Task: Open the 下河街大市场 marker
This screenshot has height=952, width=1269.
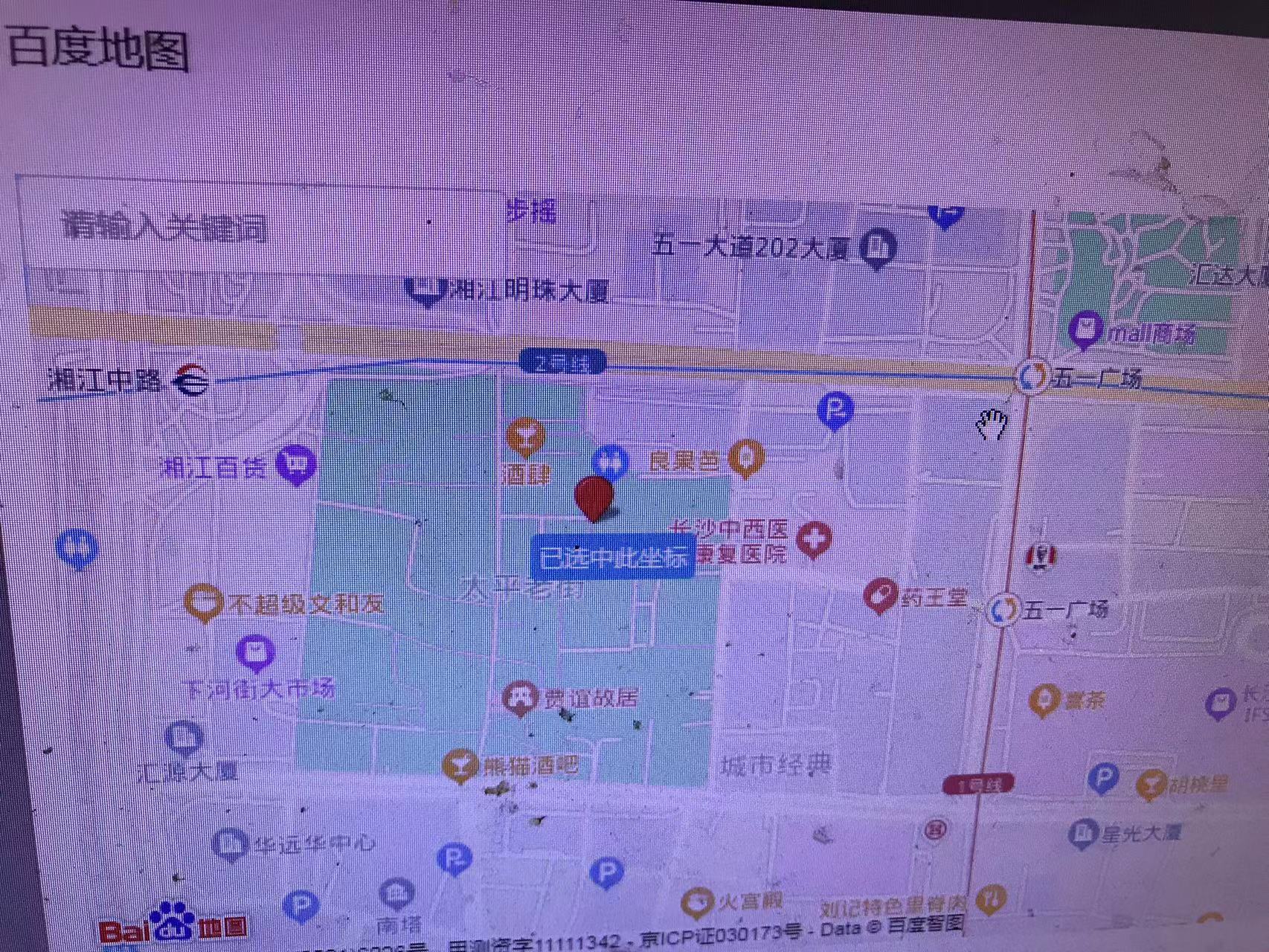Action: pos(255,652)
